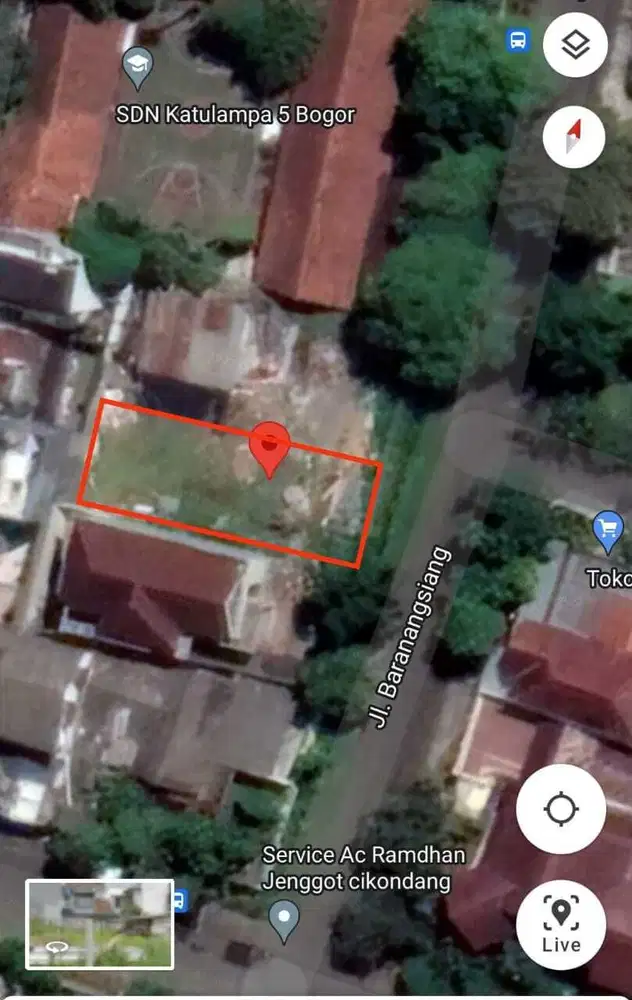Open the map layers button
The width and height of the screenshot is (632, 1000).
[574, 46]
